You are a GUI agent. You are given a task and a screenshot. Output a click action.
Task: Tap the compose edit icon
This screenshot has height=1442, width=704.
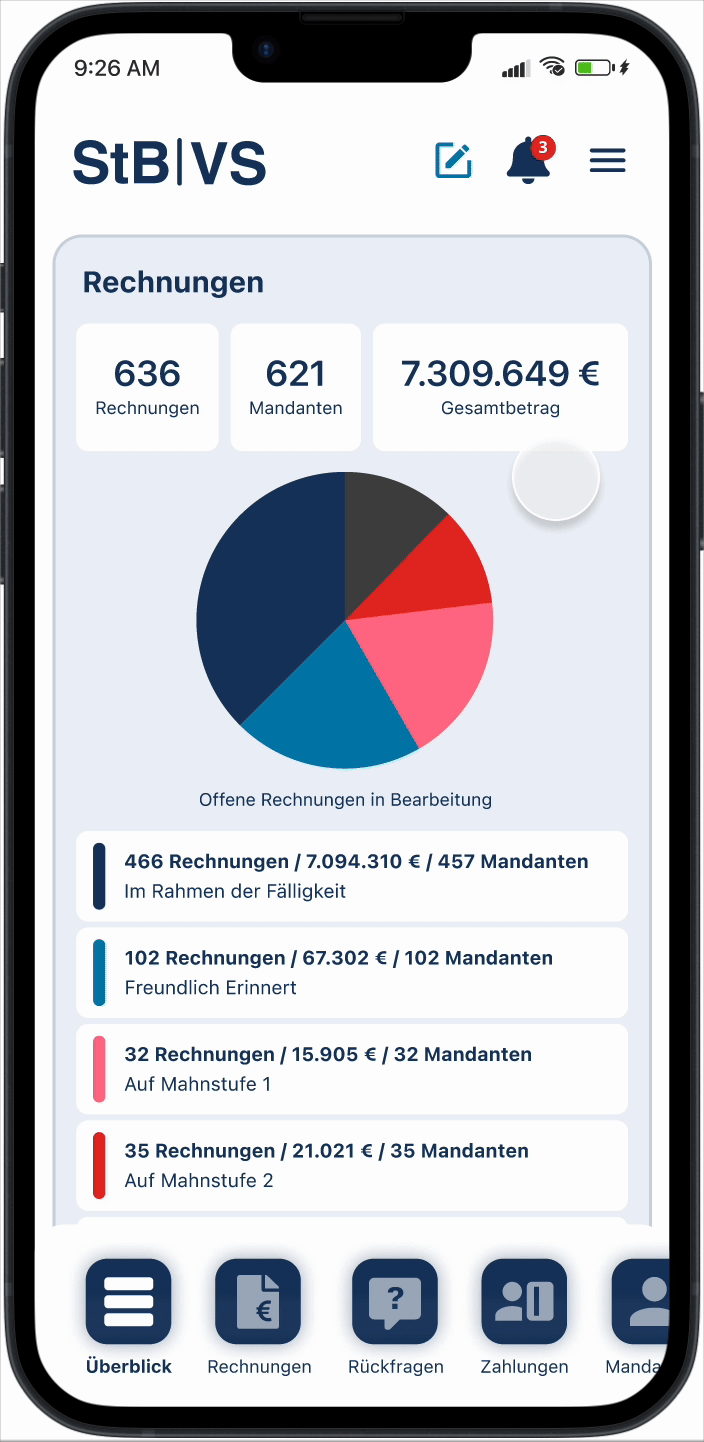453,160
